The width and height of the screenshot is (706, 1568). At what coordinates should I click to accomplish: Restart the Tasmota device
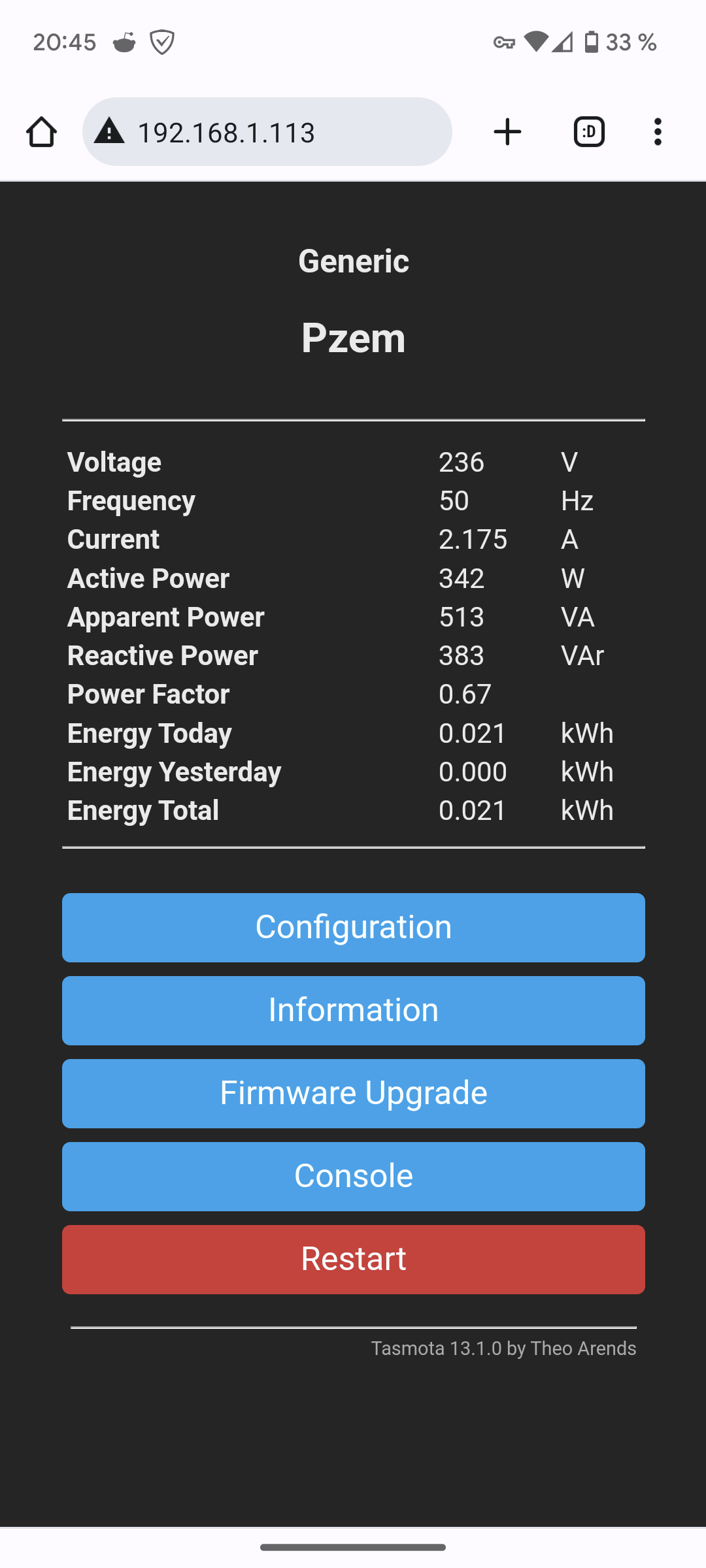pyautogui.click(x=353, y=1259)
